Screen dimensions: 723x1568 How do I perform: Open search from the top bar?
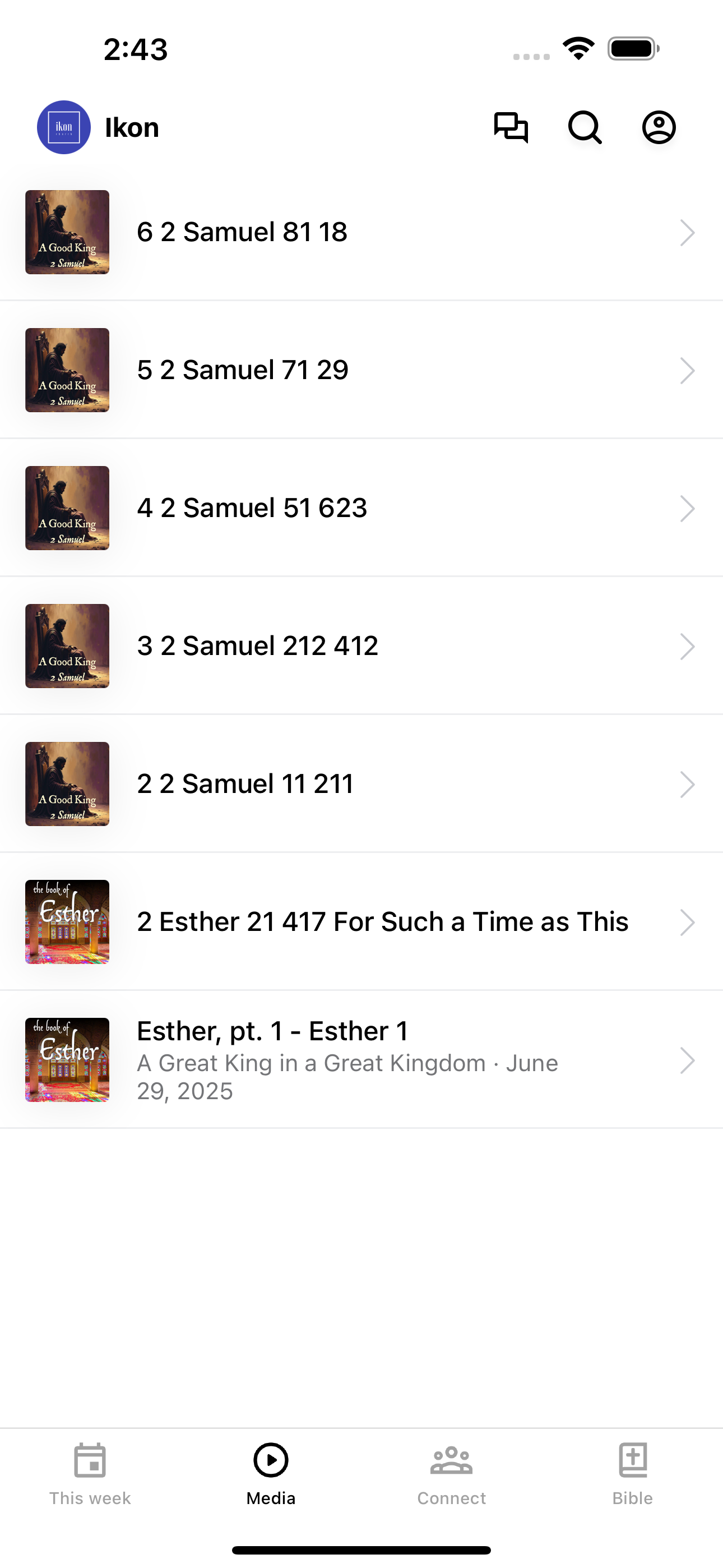pyautogui.click(x=585, y=127)
